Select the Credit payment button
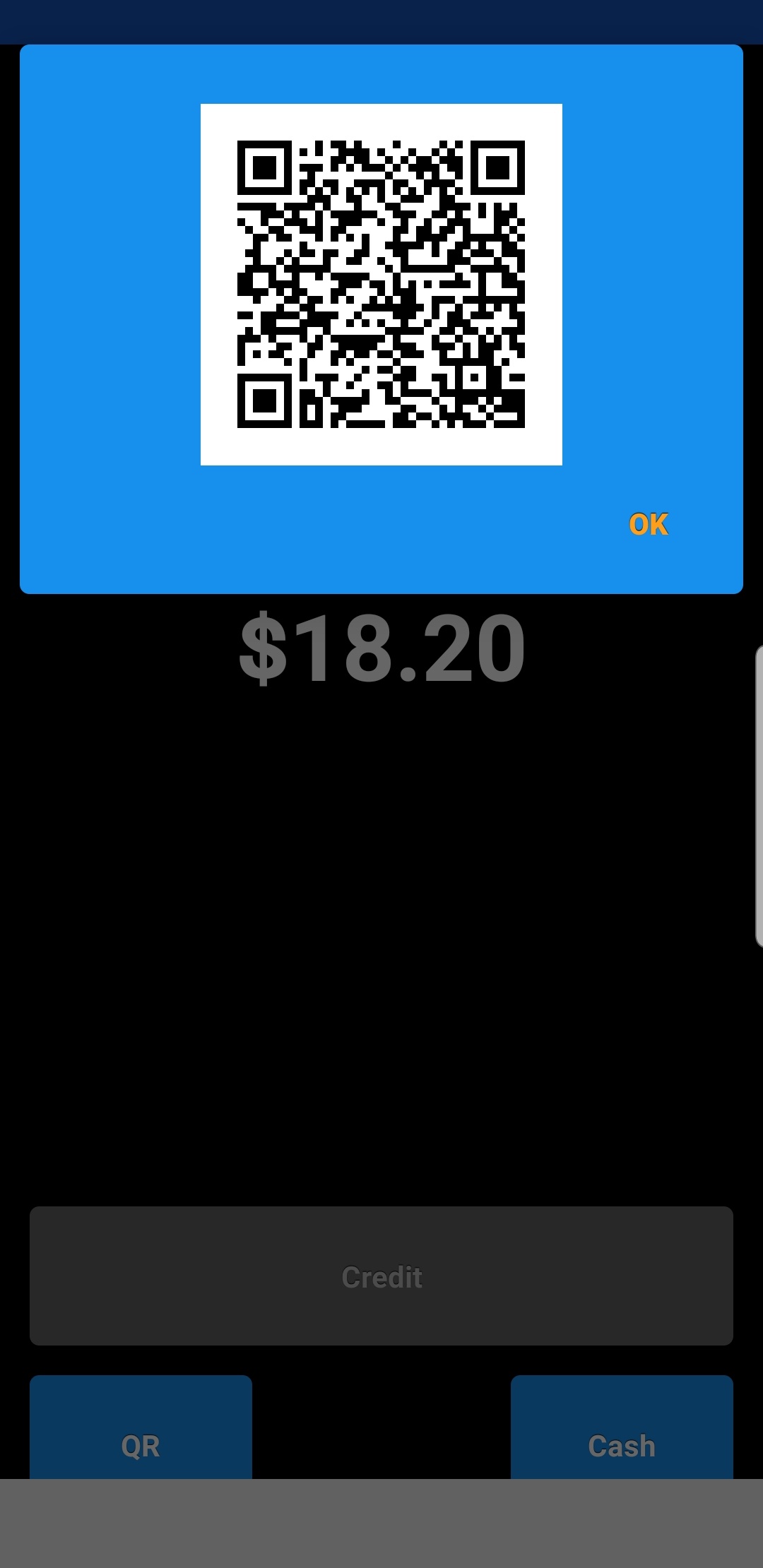Image resolution: width=763 pixels, height=1568 pixels. click(381, 1276)
